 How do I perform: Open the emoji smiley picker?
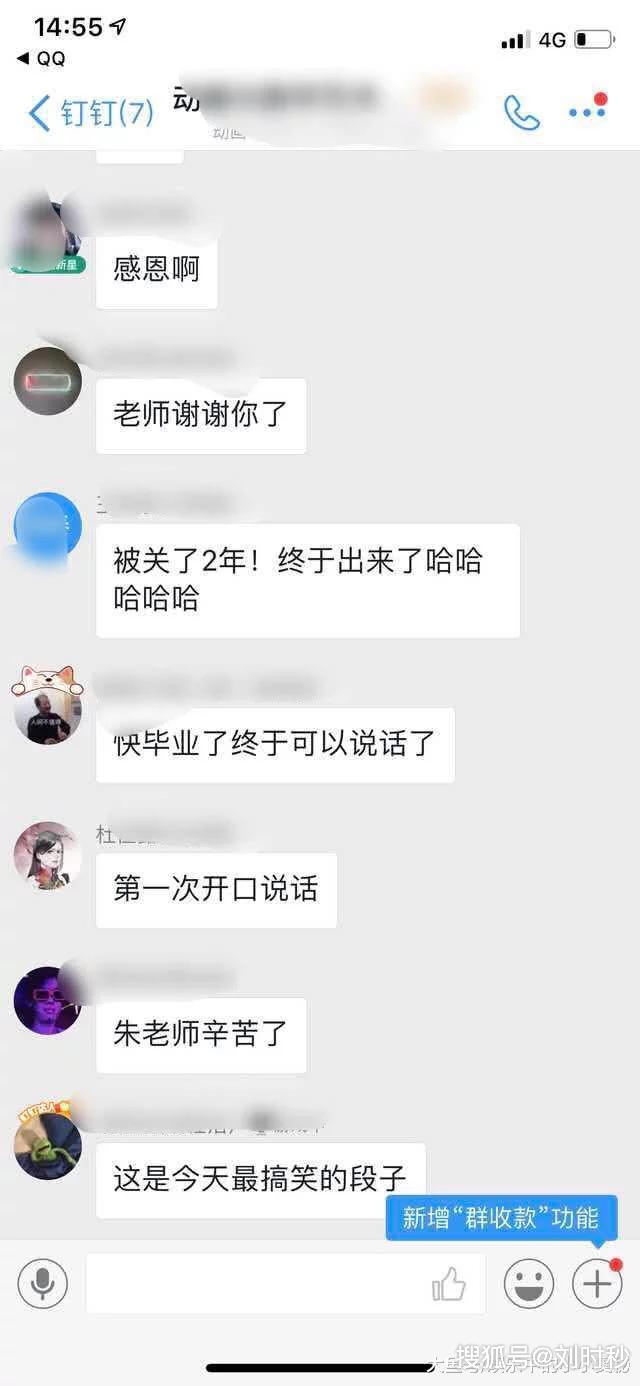point(528,1282)
